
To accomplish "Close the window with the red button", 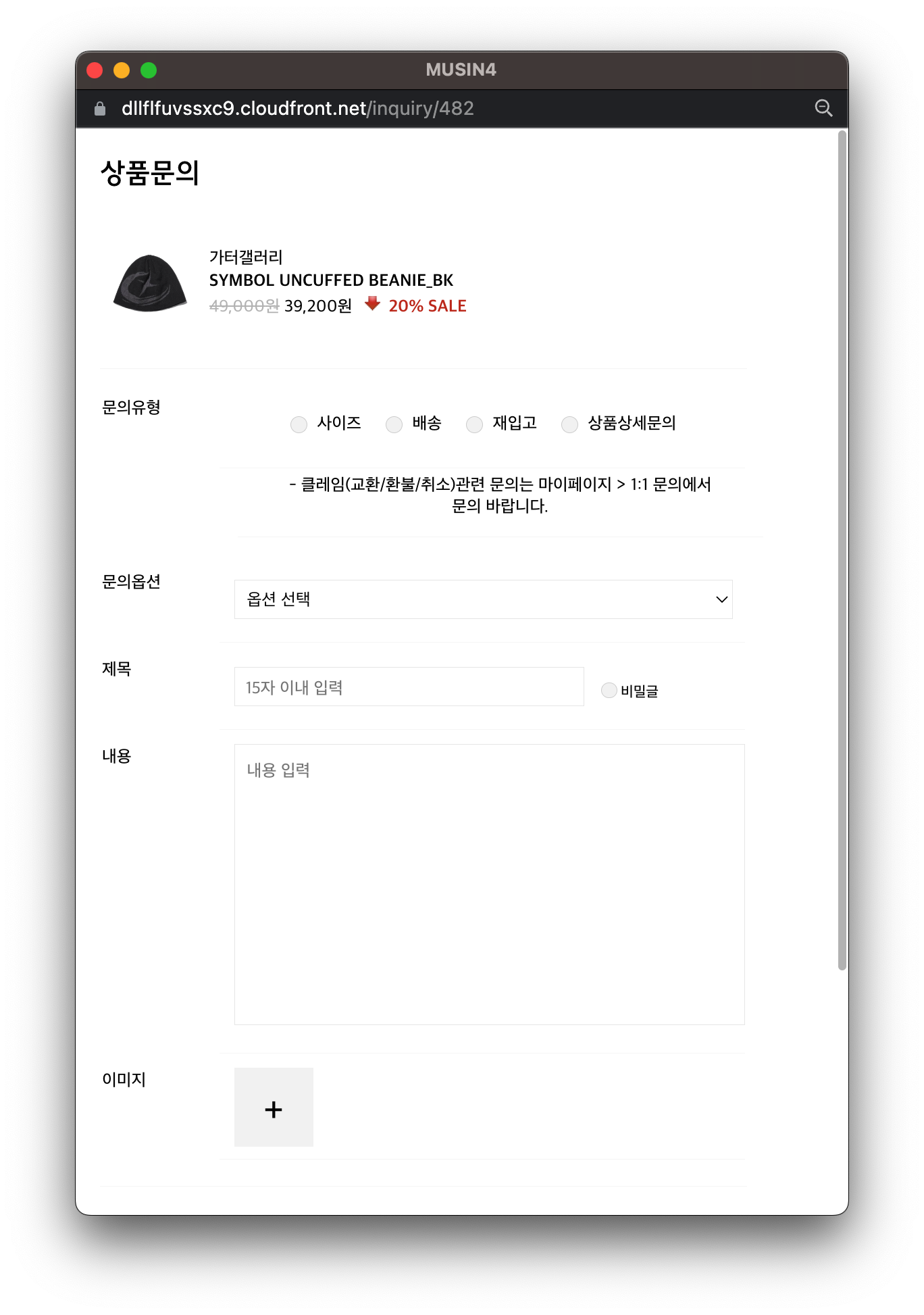I will pyautogui.click(x=95, y=70).
